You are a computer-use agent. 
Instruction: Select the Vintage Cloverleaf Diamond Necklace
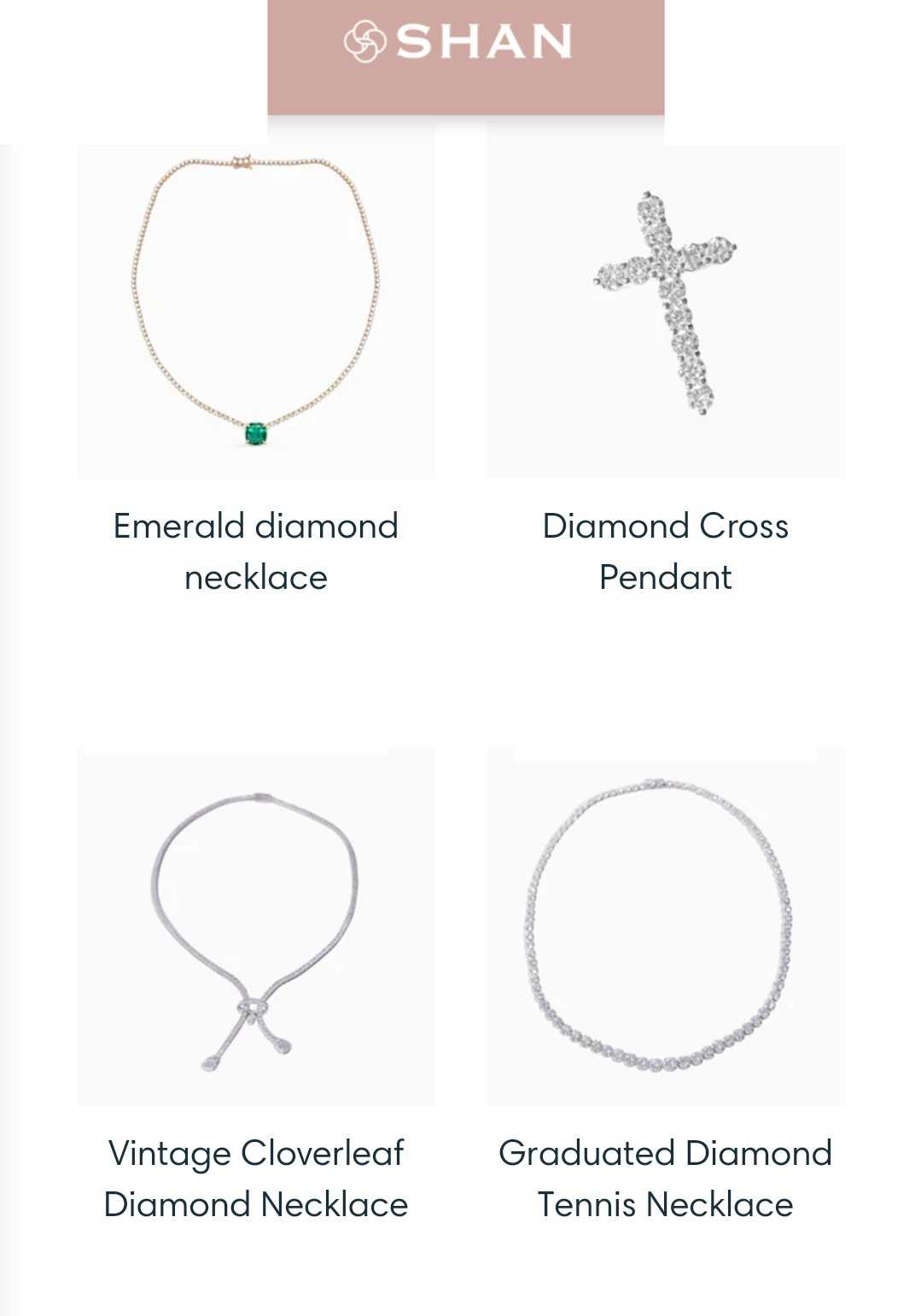[x=255, y=926]
